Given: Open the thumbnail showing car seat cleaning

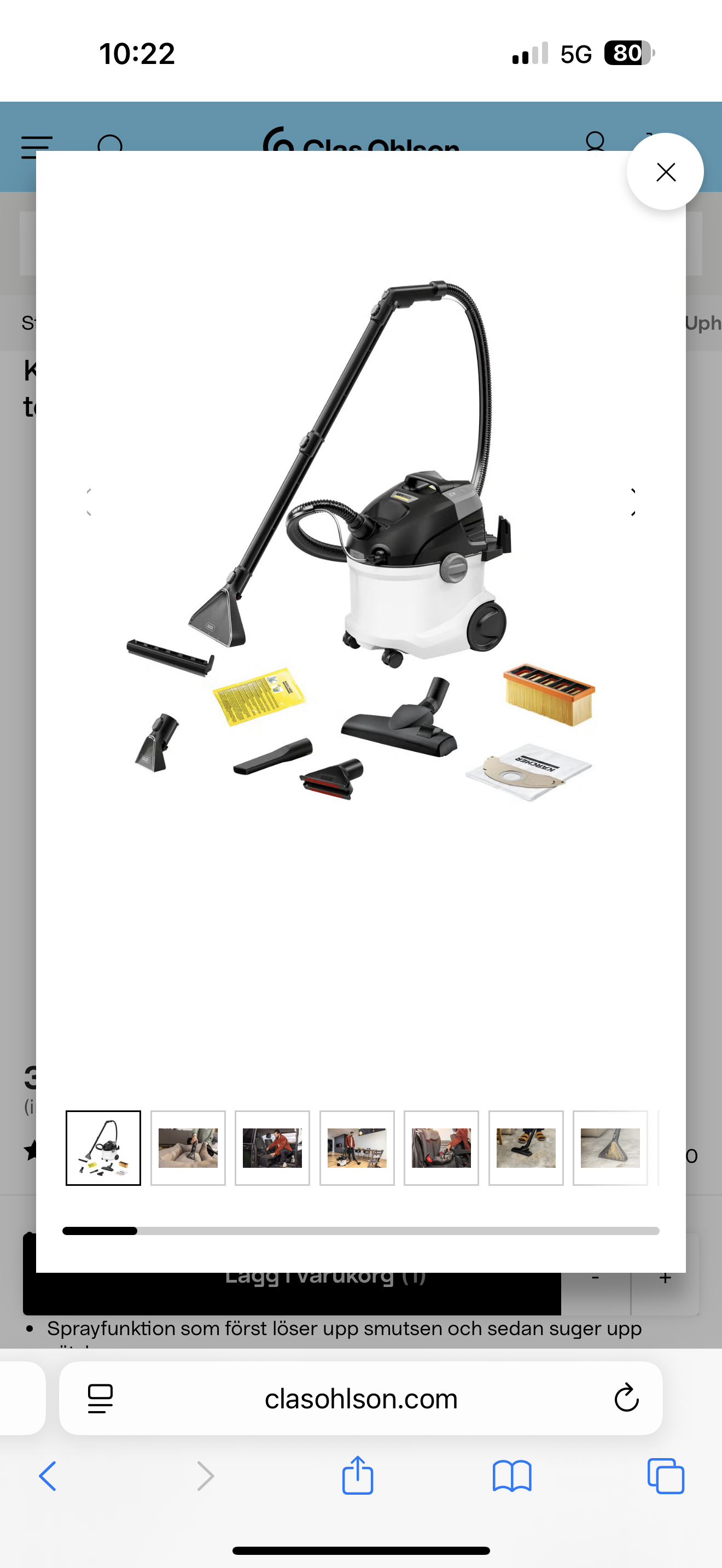Looking at the screenshot, I should tap(441, 1148).
